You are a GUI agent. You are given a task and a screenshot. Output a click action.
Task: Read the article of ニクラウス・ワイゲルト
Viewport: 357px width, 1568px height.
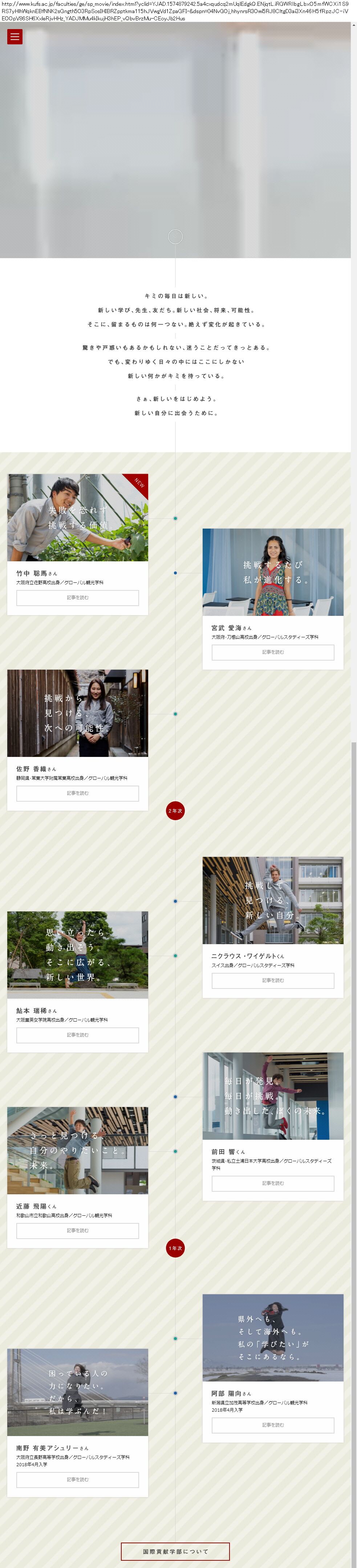coord(272,980)
